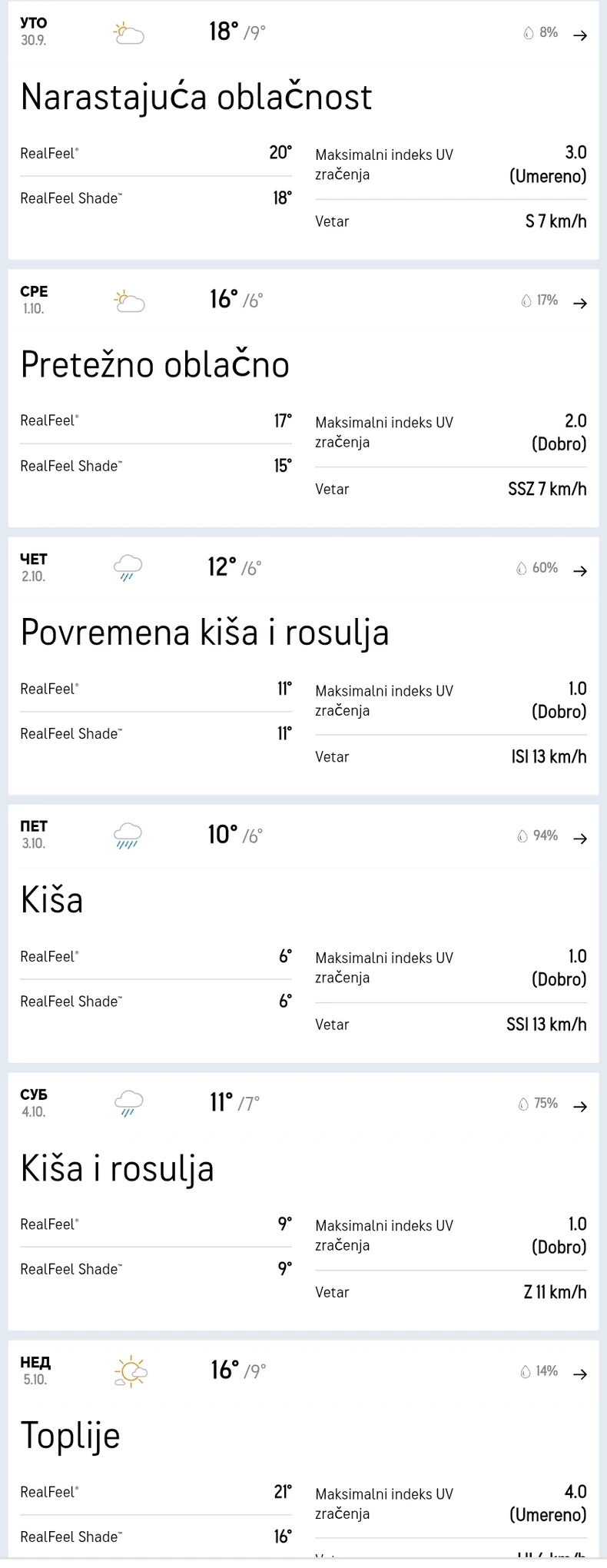Expand Tuesday forecast with the right arrow
Screen dimensions: 607x1568
[x=580, y=34]
